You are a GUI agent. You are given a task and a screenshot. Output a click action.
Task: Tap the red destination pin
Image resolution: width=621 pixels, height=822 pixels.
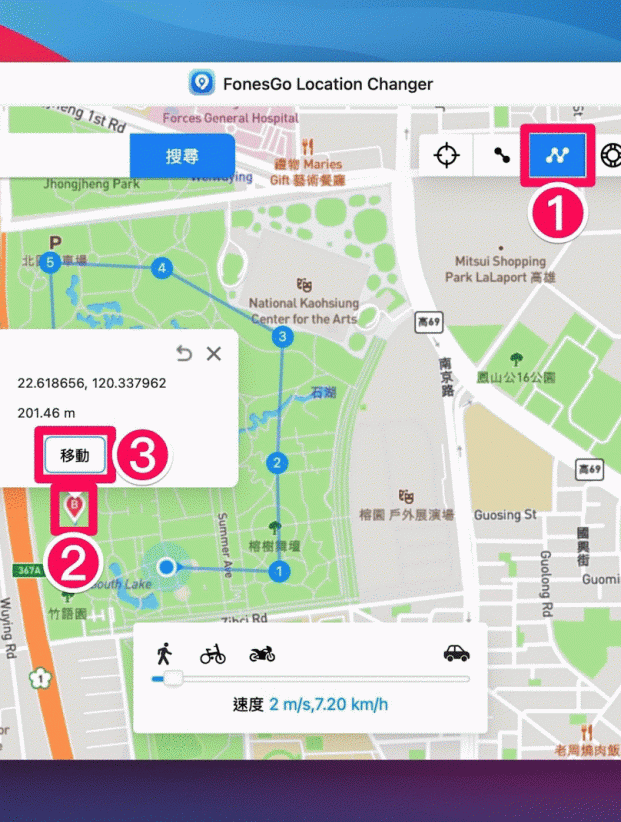click(74, 507)
